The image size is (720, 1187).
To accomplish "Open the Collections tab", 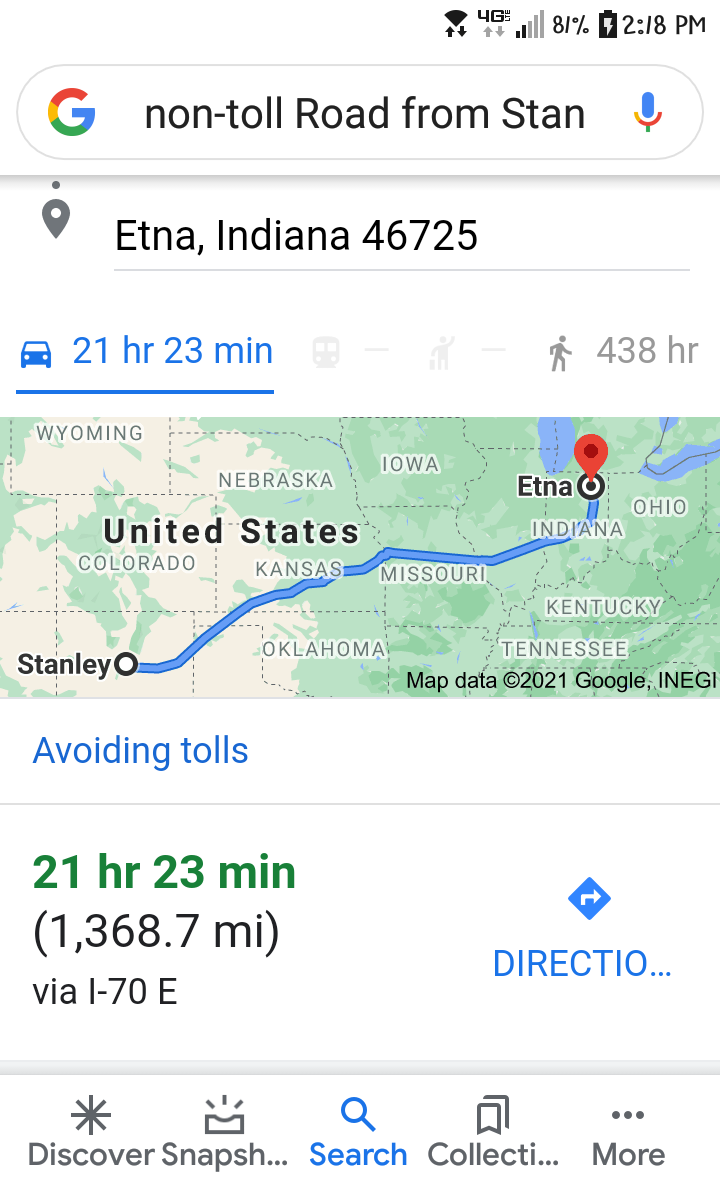I will [x=493, y=1132].
